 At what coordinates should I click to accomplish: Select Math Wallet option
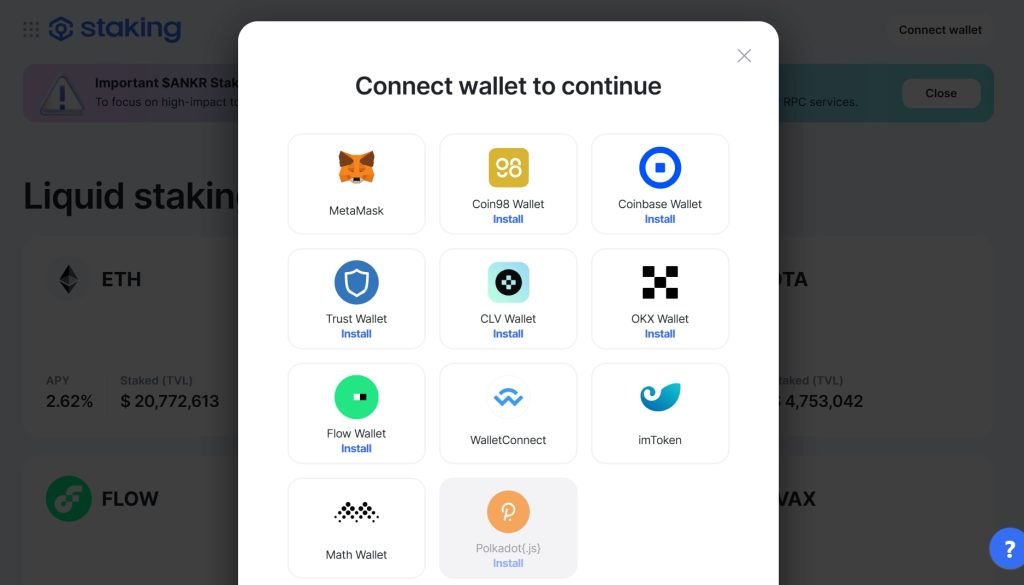[x=356, y=527]
